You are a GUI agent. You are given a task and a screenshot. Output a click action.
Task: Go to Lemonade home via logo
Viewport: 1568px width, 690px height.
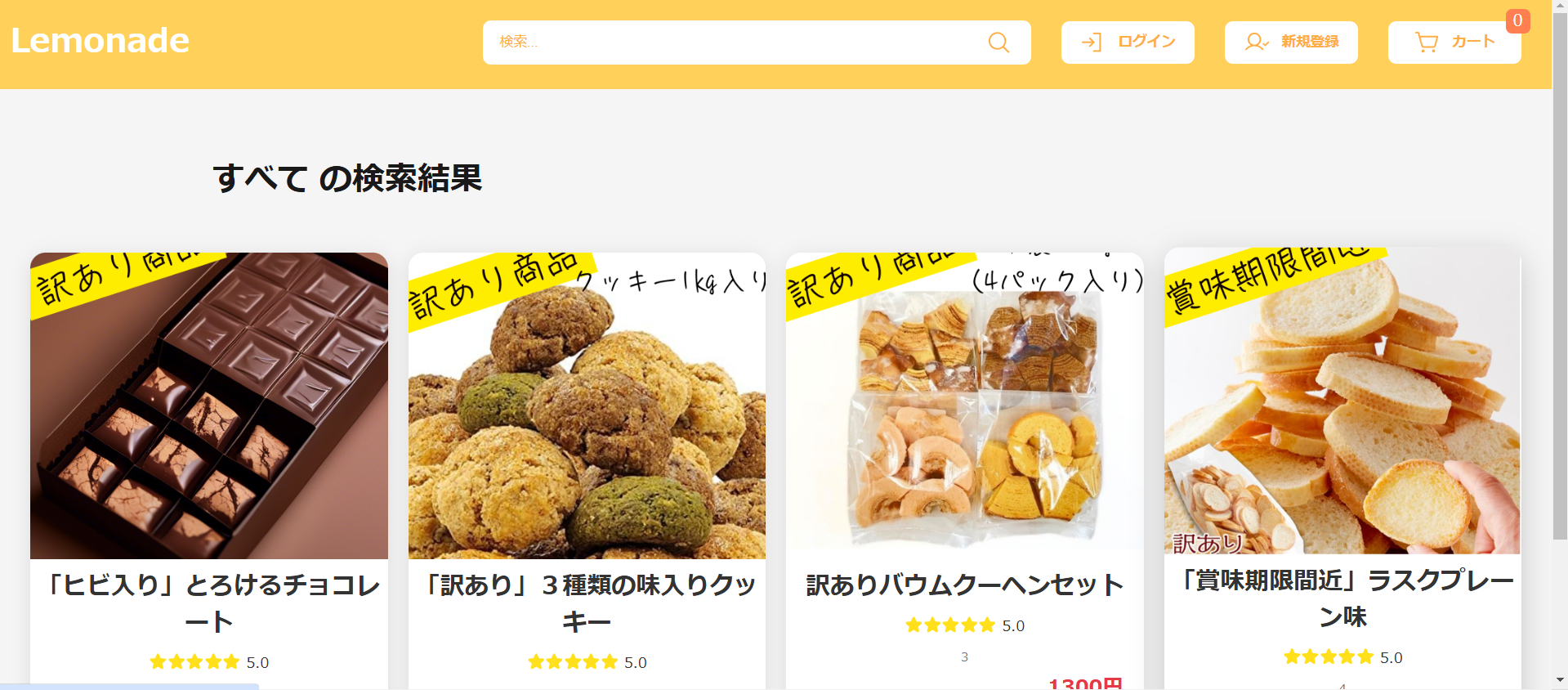click(100, 41)
